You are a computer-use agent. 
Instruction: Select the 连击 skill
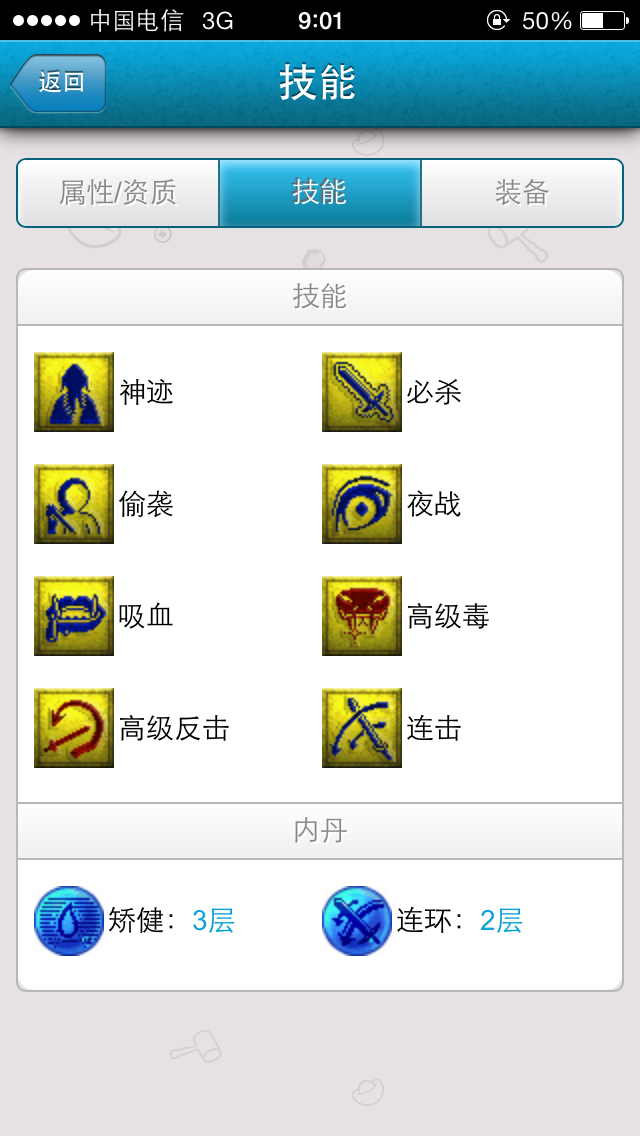click(x=362, y=728)
